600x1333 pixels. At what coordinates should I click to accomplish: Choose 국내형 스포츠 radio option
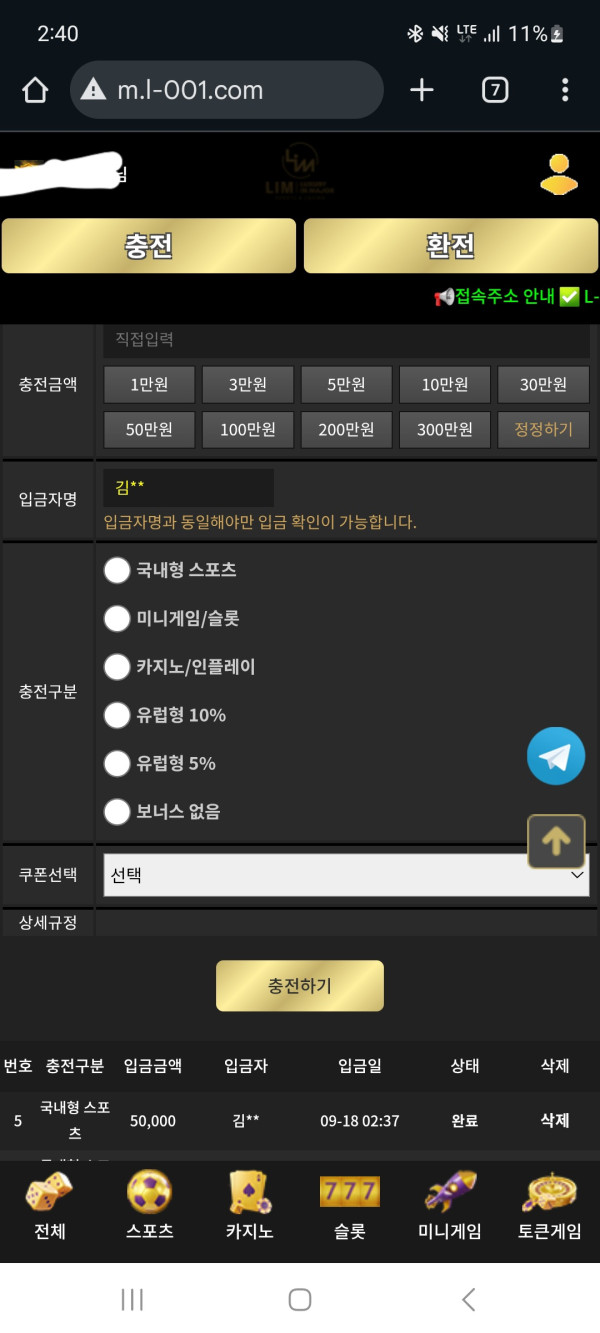(118, 570)
